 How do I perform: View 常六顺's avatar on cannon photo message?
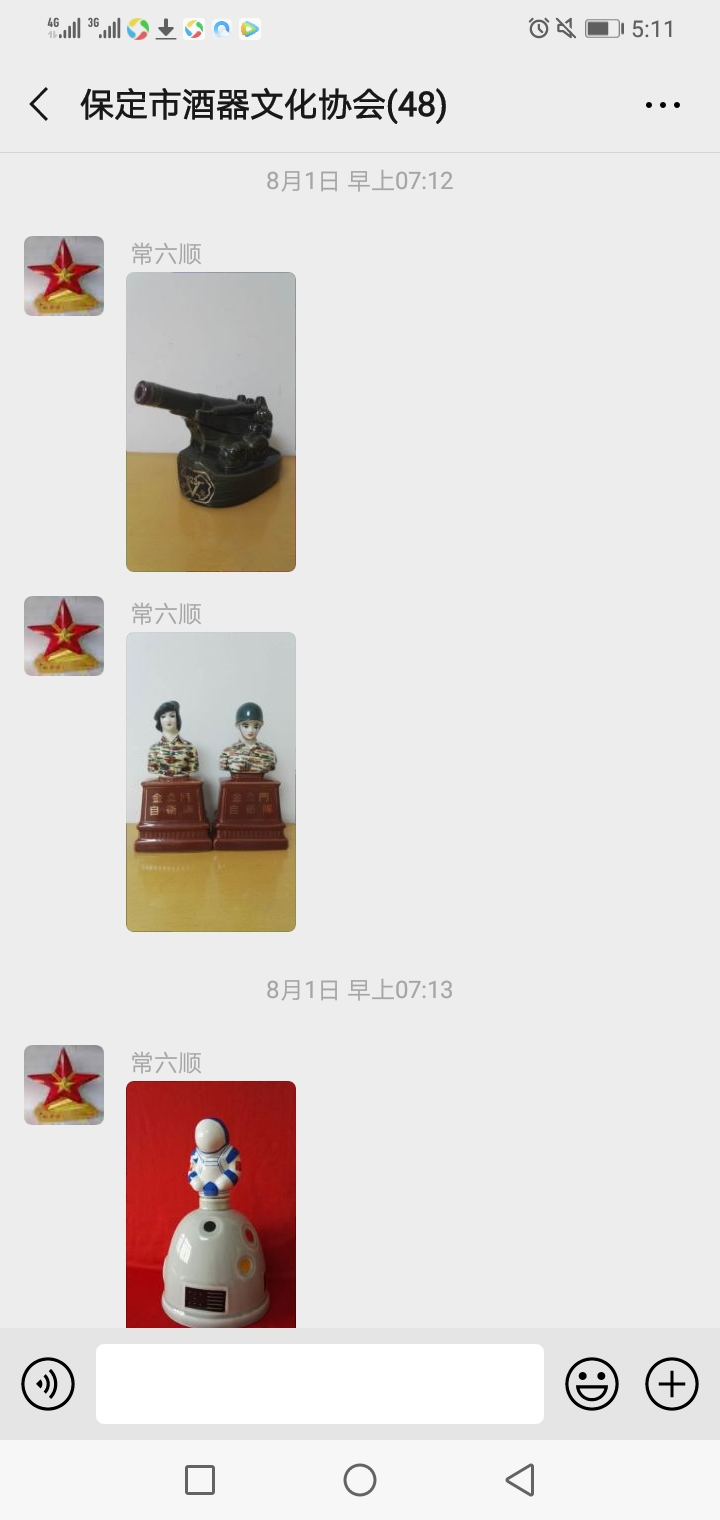[64, 276]
